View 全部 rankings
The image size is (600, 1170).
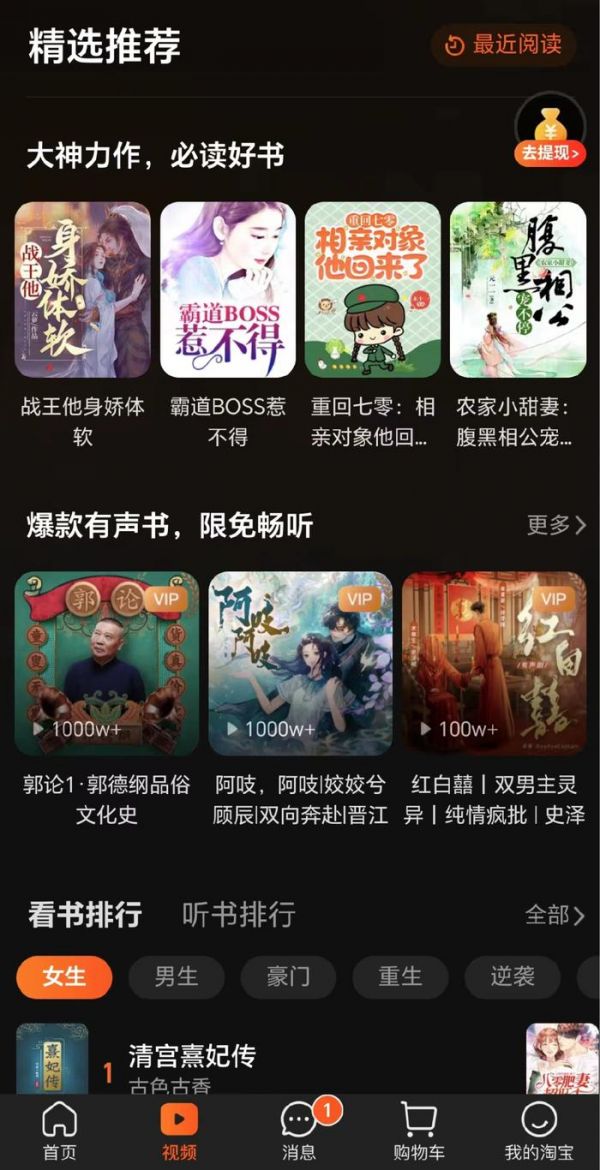click(x=555, y=915)
